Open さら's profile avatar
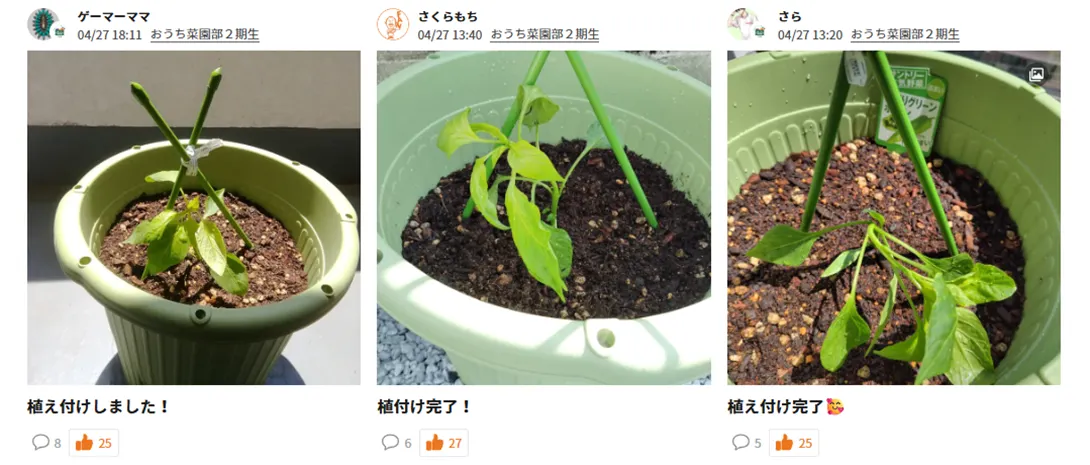This screenshot has width=1090, height=465. click(x=744, y=24)
